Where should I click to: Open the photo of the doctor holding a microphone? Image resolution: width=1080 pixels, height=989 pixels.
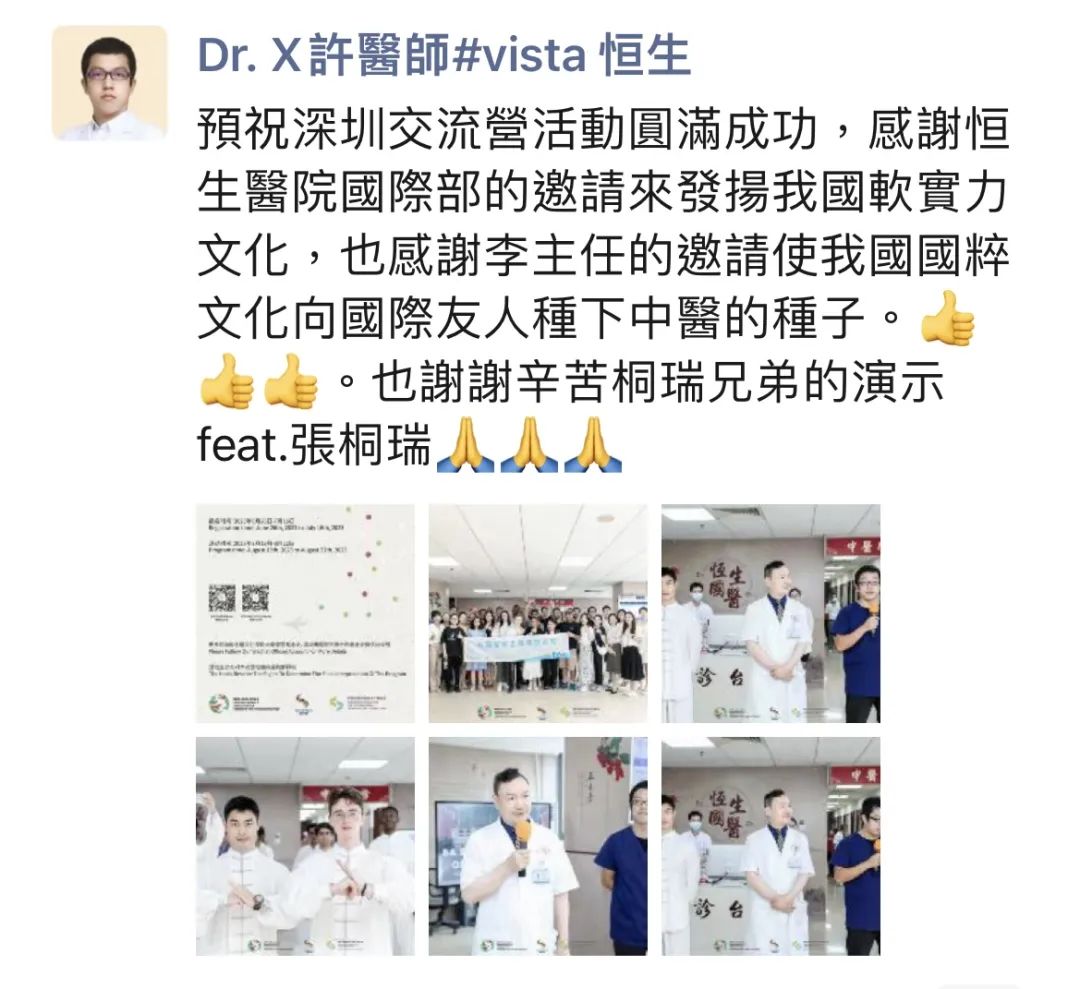pos(538,846)
